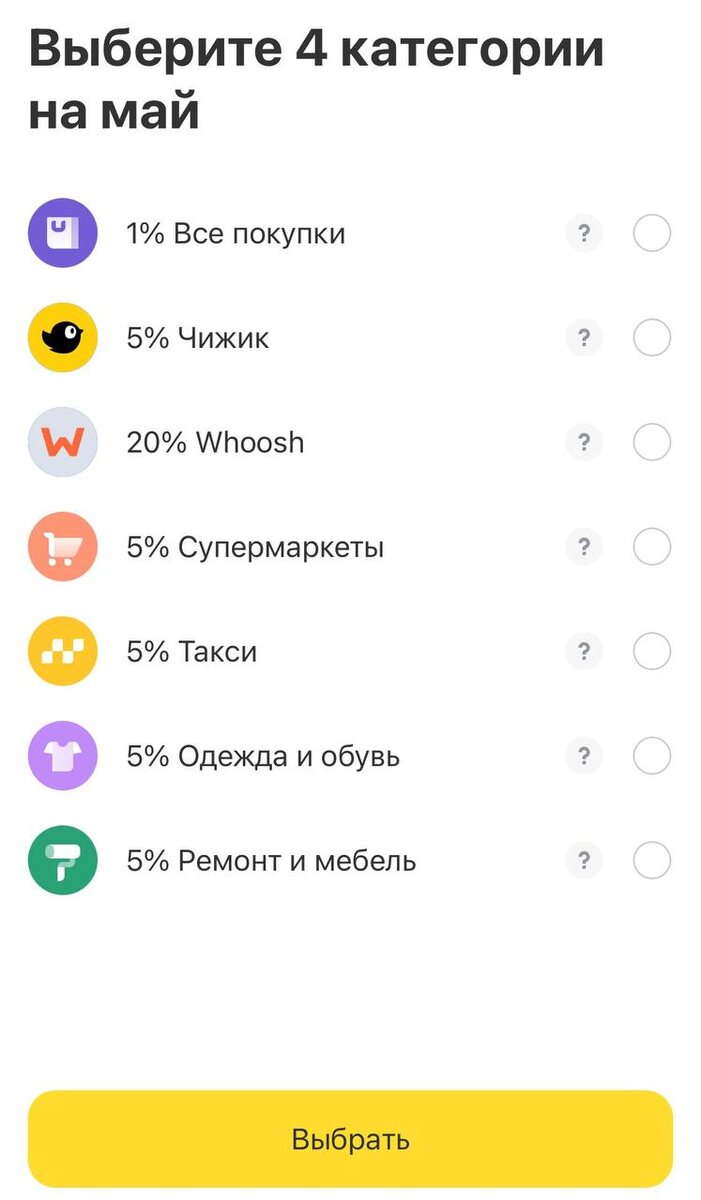Check the 5% Ремонт и мебель category
The image size is (701, 1200).
click(x=652, y=860)
